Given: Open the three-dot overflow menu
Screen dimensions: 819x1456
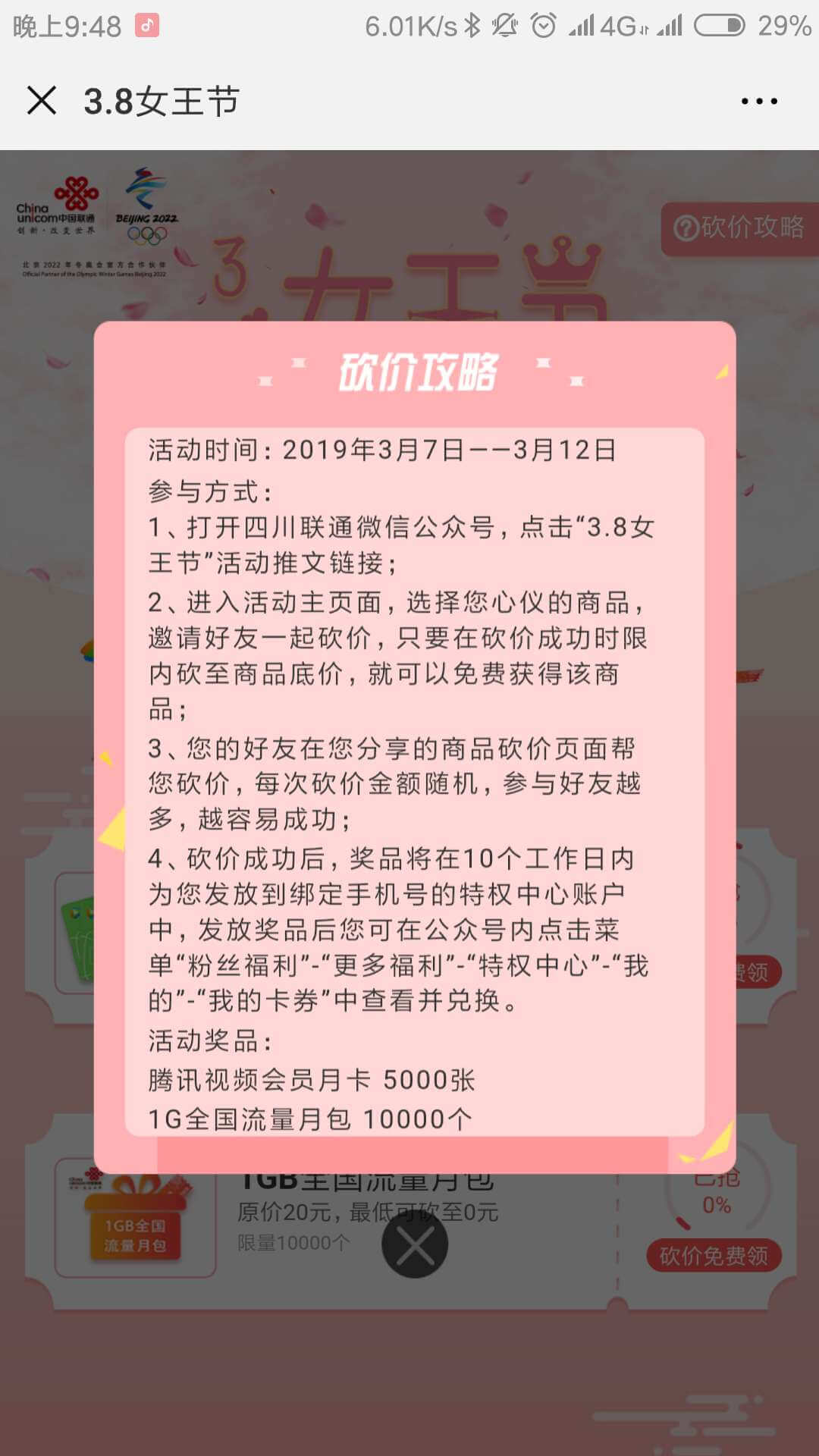Looking at the screenshot, I should 758,101.
